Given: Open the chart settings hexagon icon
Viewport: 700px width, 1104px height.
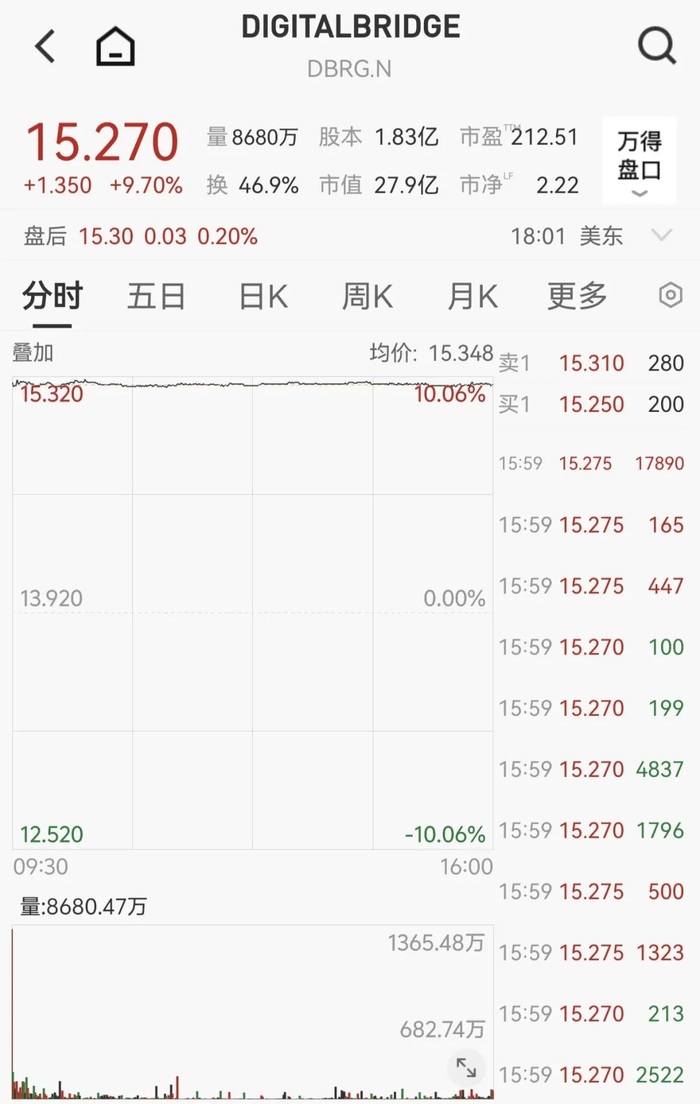Looking at the screenshot, I should click(x=670, y=295).
